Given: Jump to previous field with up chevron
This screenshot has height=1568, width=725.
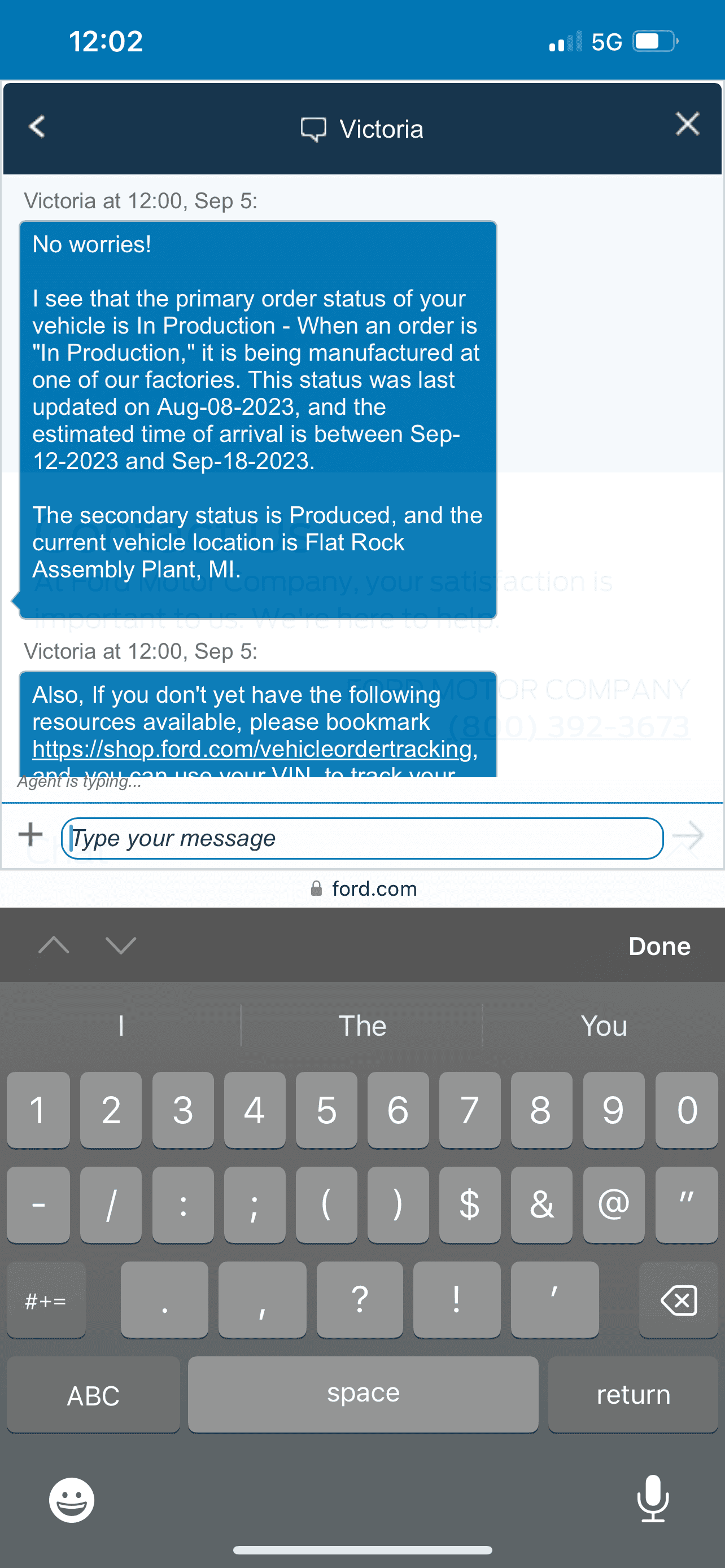Looking at the screenshot, I should tap(54, 945).
